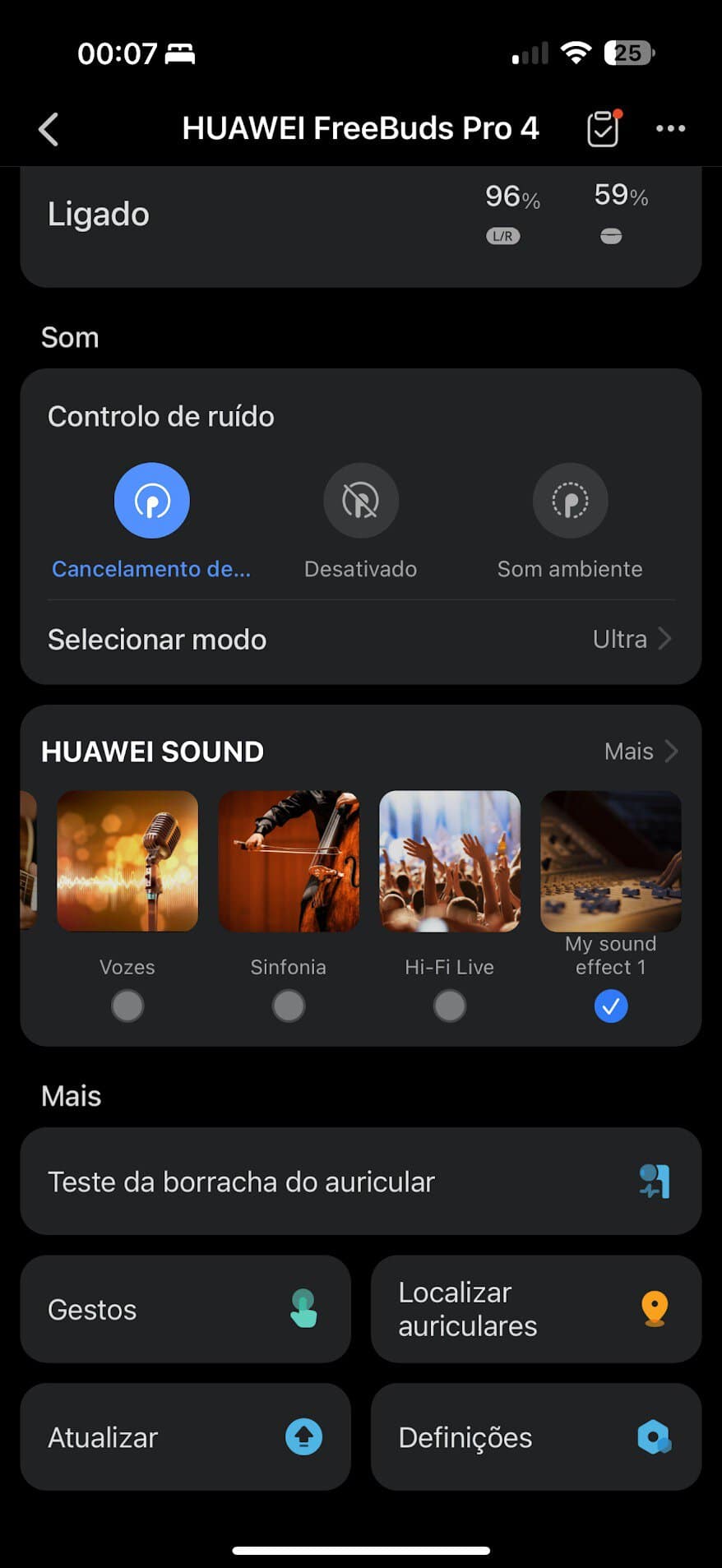Tap the Atualizar upload/update icon

304,1437
